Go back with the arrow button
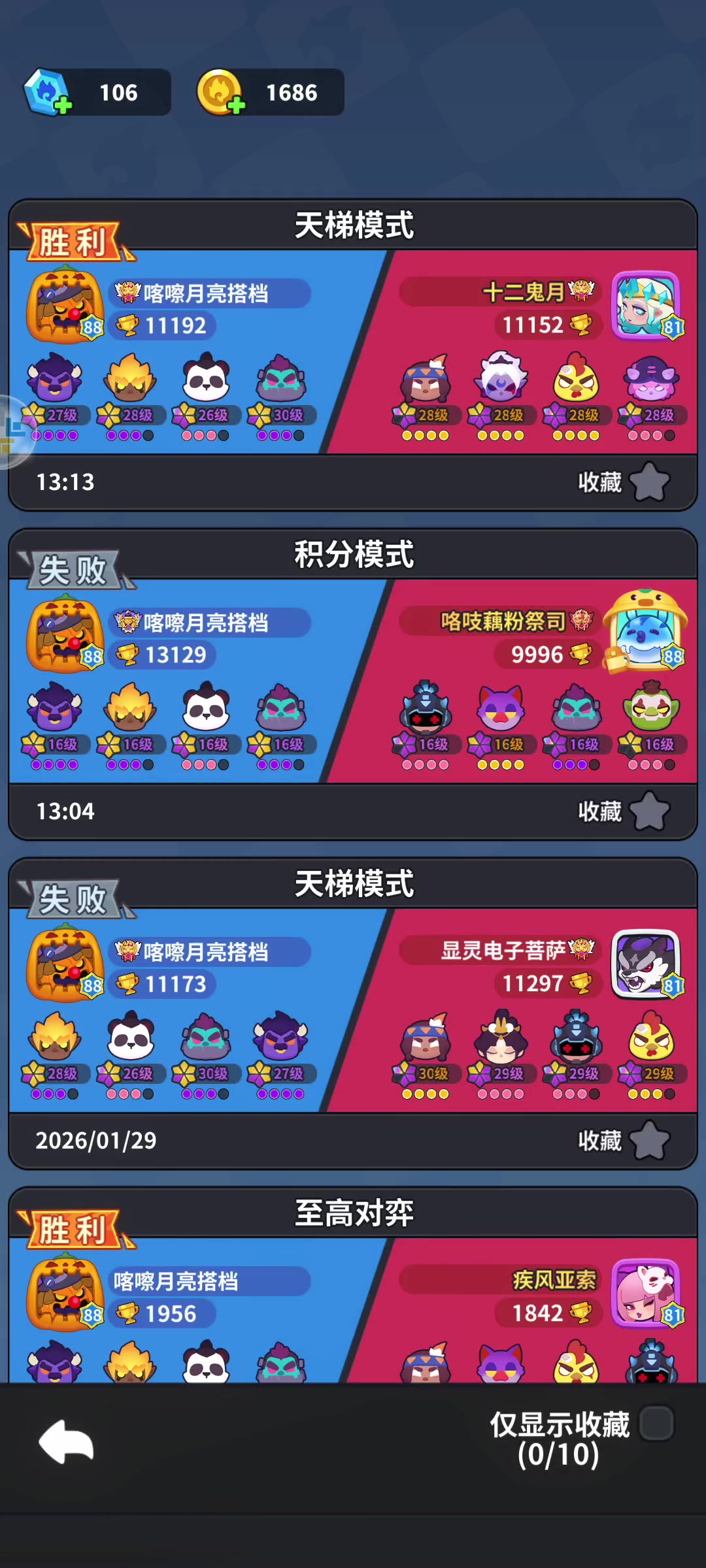This screenshot has width=706, height=1568. point(67,1442)
